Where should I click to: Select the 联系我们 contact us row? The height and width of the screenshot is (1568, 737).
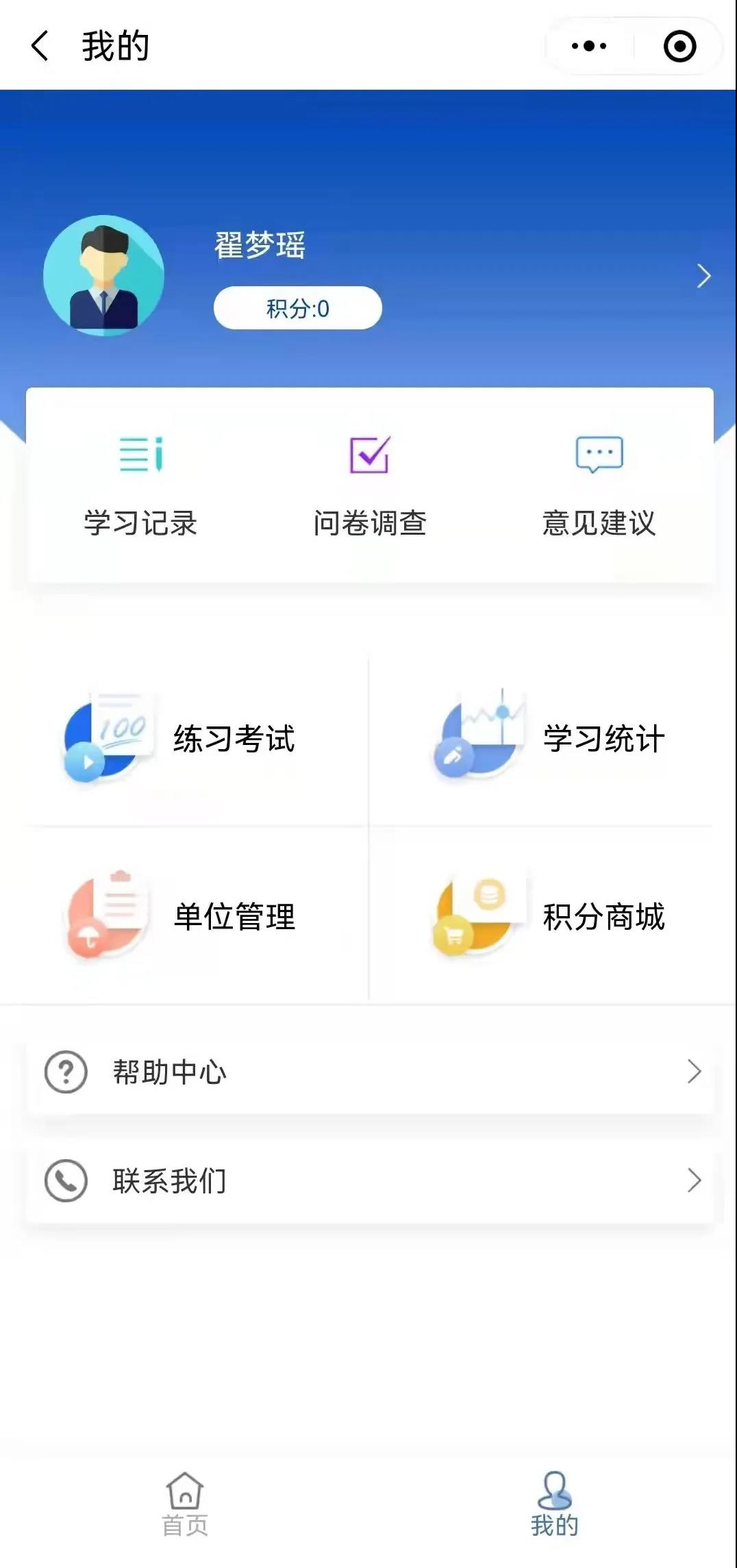coord(370,1180)
